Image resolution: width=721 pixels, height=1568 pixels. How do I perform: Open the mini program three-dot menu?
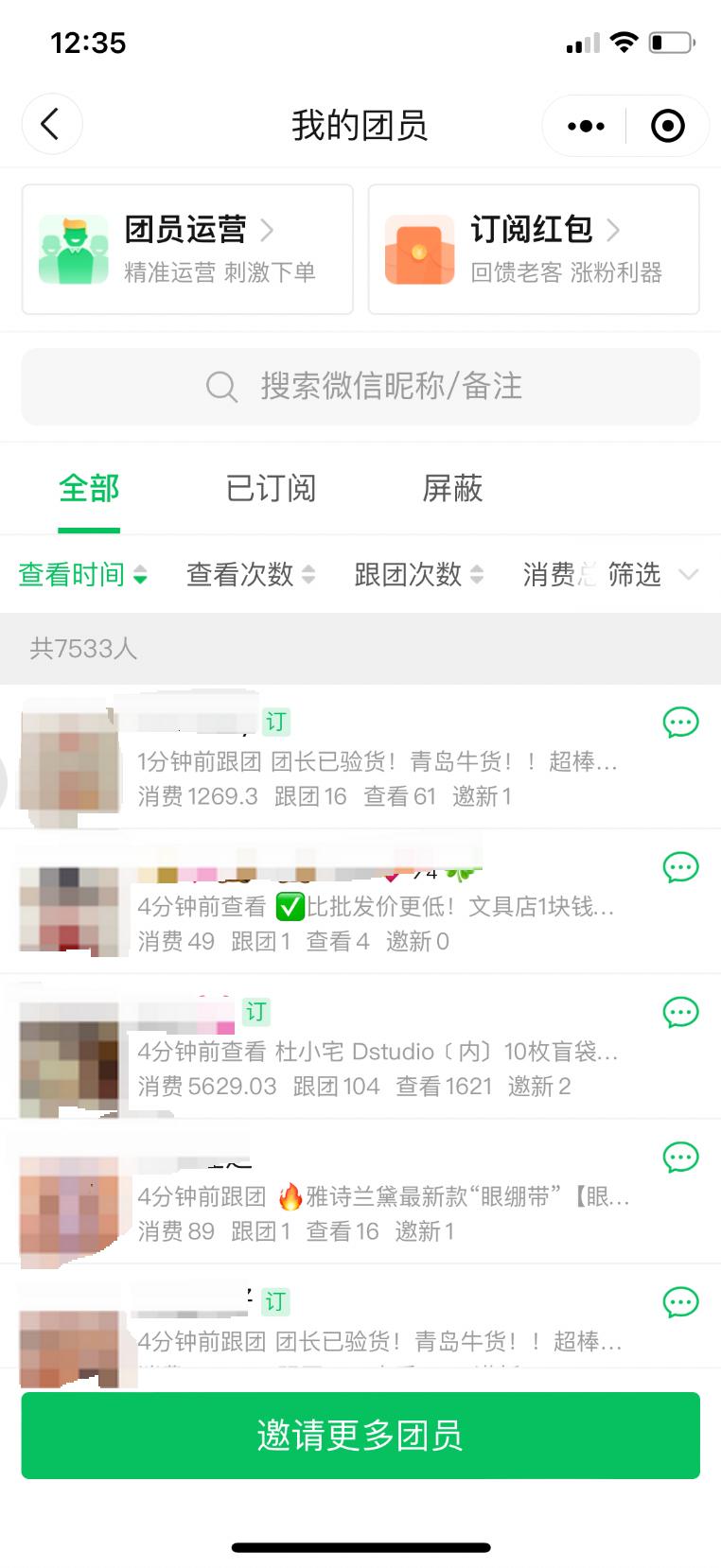(x=585, y=125)
